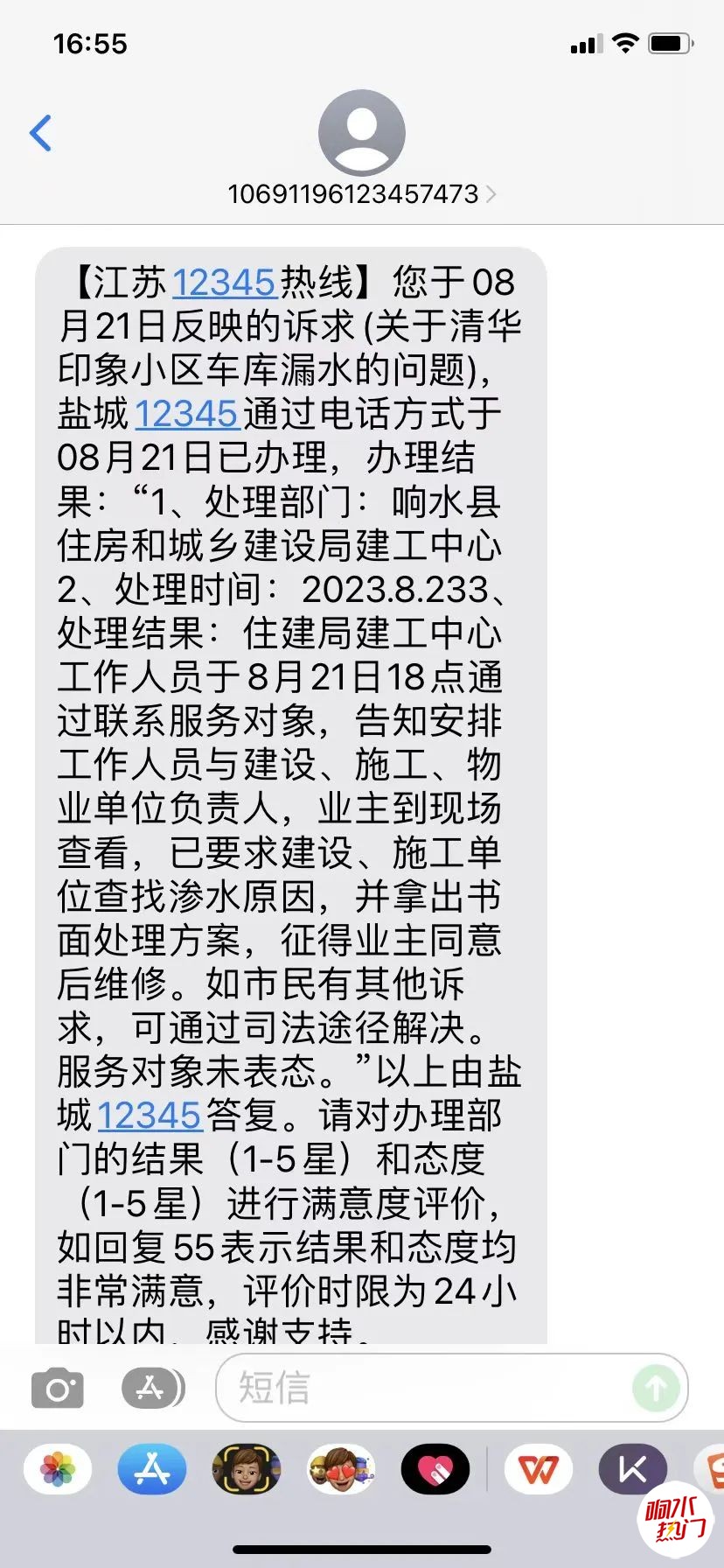Image resolution: width=724 pixels, height=1568 pixels.
Task: Send the message with the arrow button
Action: click(x=656, y=1388)
